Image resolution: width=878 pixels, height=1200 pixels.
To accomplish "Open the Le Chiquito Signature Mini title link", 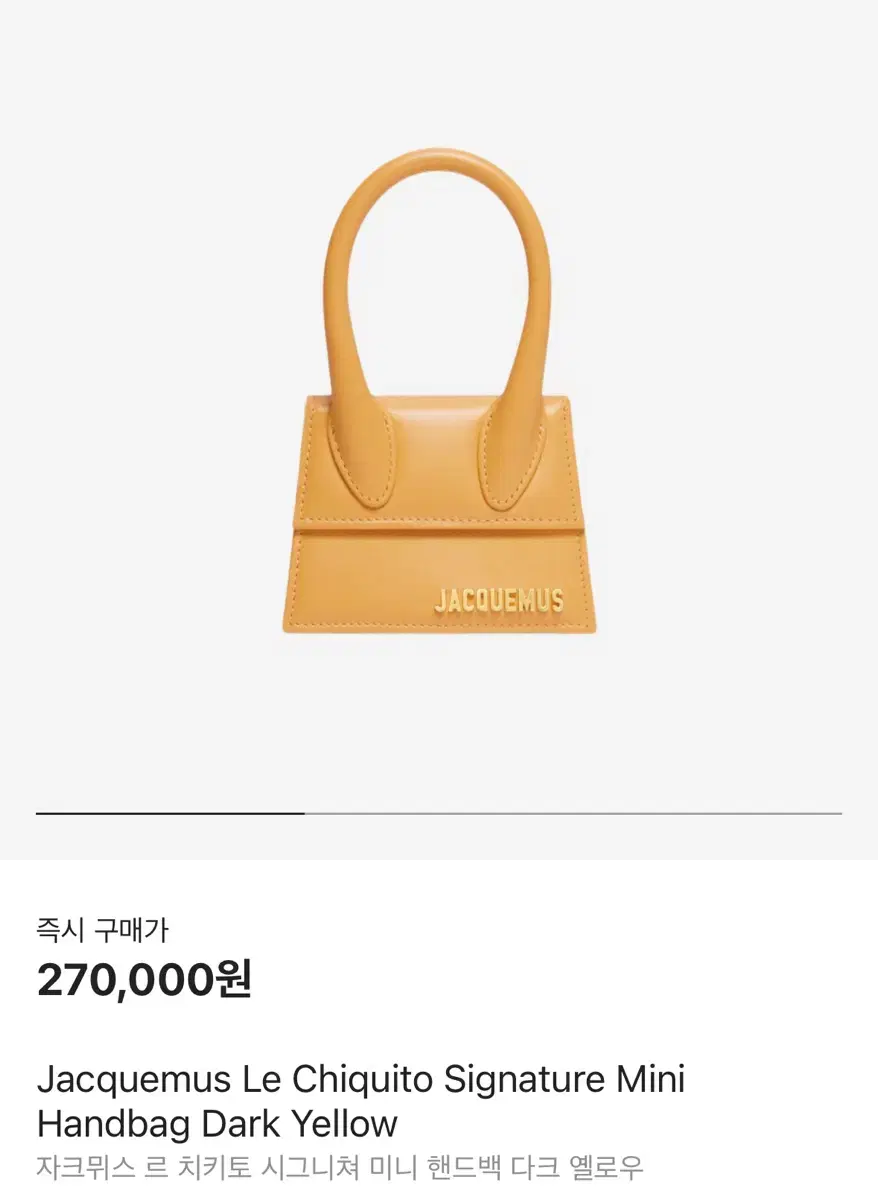I will pos(360,1079).
